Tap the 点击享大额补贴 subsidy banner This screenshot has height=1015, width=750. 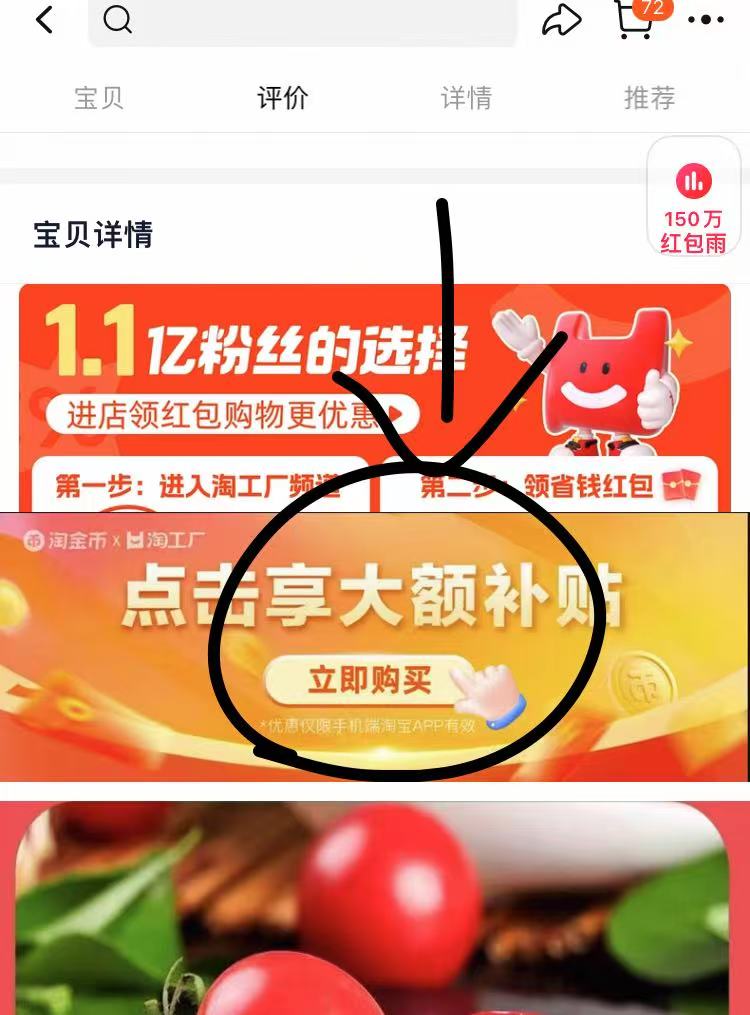point(373,645)
